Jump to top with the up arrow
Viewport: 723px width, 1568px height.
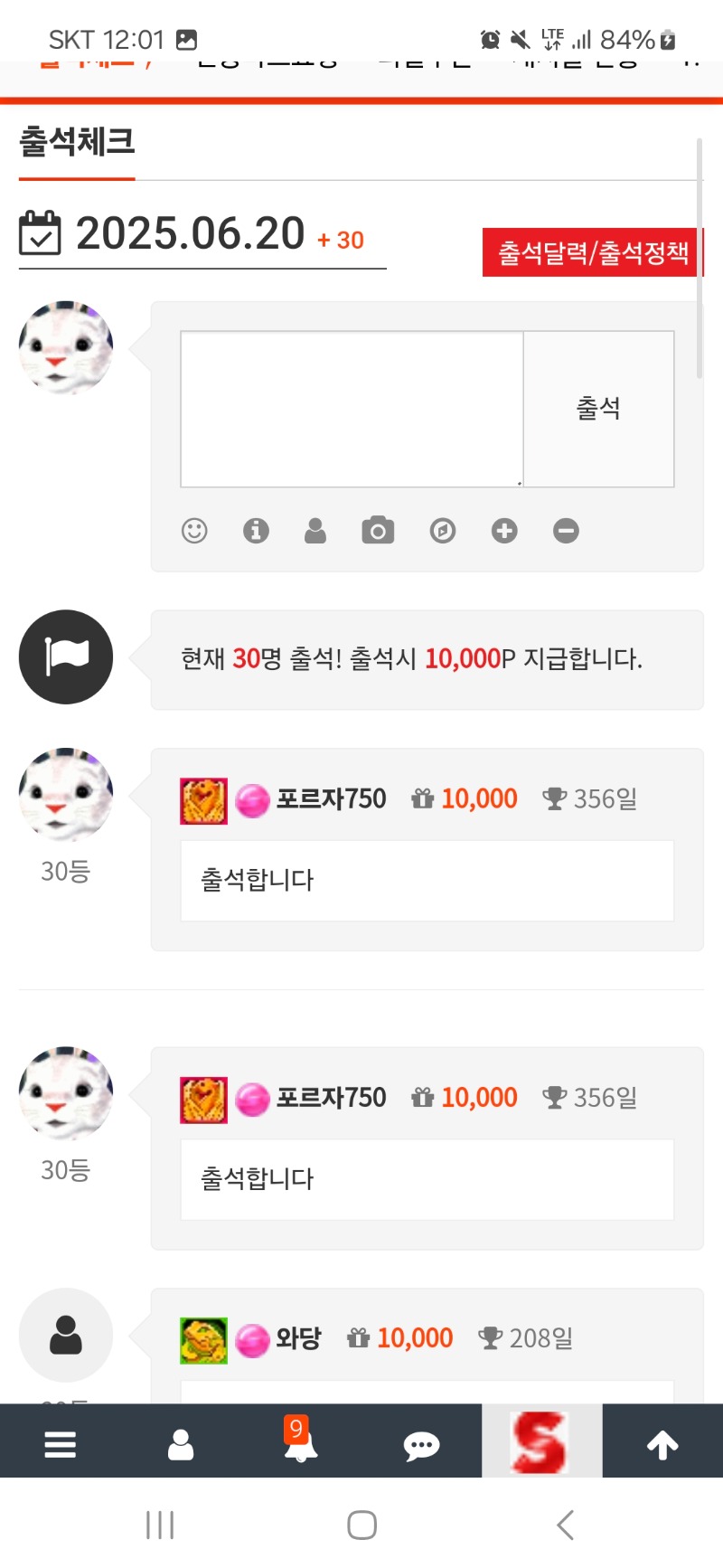662,1445
